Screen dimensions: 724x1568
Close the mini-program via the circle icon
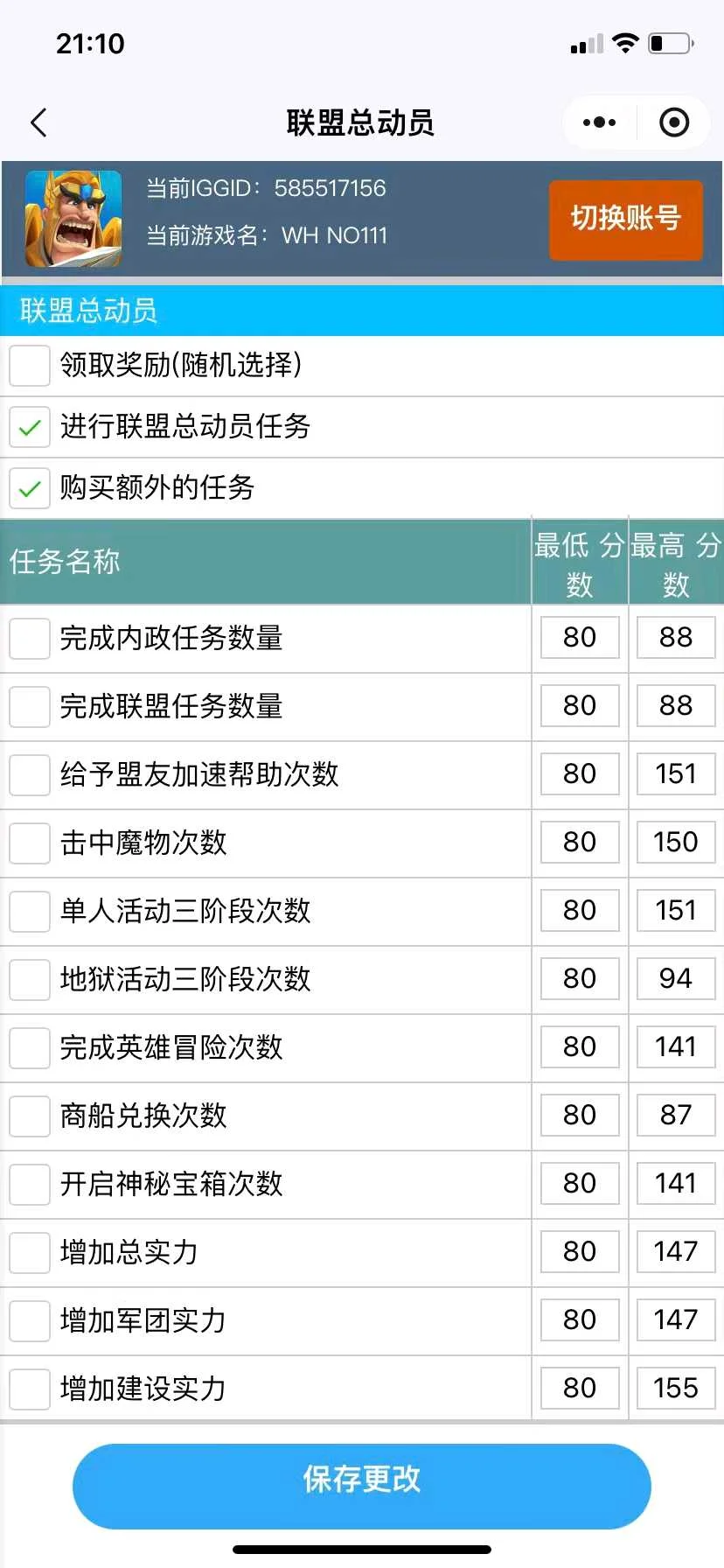[x=674, y=122]
